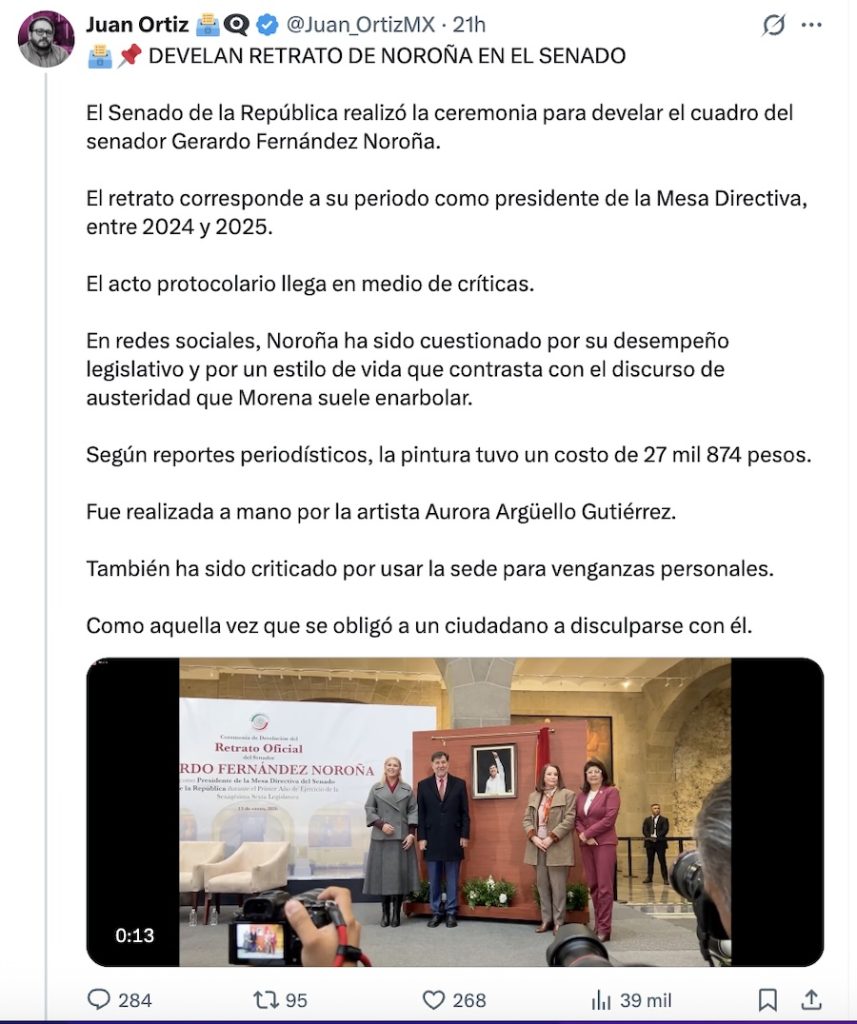Screen dimensions: 857x1024
Task: Reply to the post via speech bubble icon
Action: click(x=97, y=1000)
